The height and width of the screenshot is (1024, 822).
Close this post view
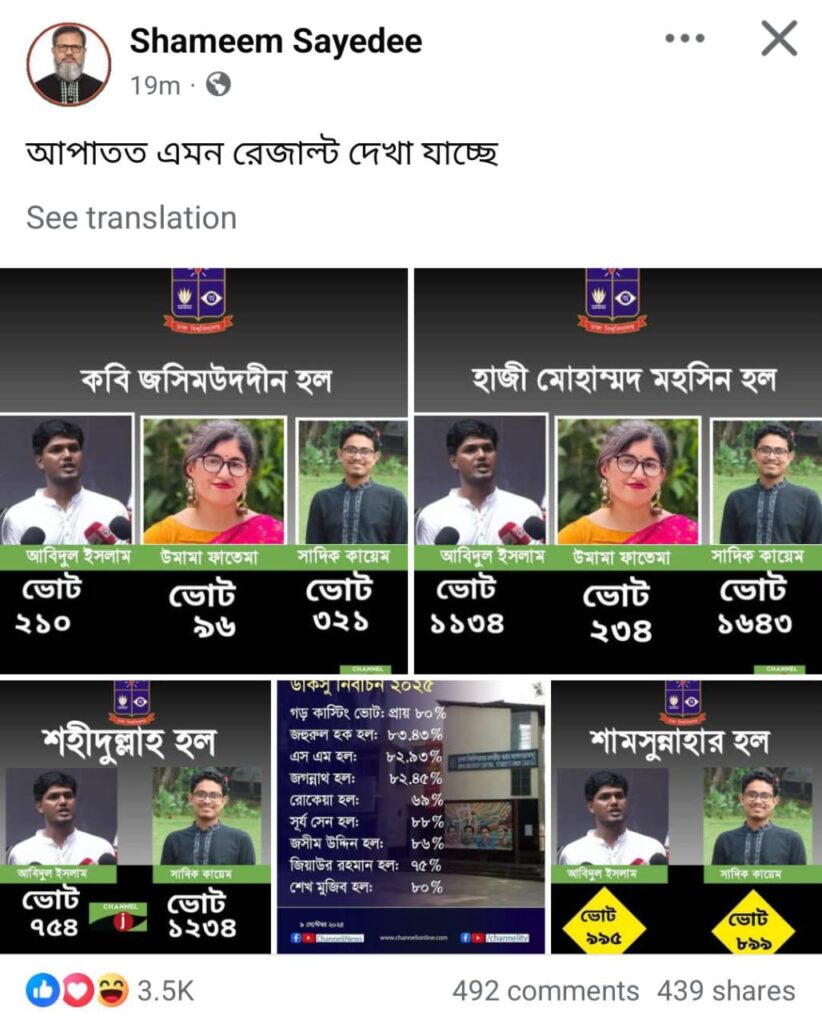pos(778,39)
